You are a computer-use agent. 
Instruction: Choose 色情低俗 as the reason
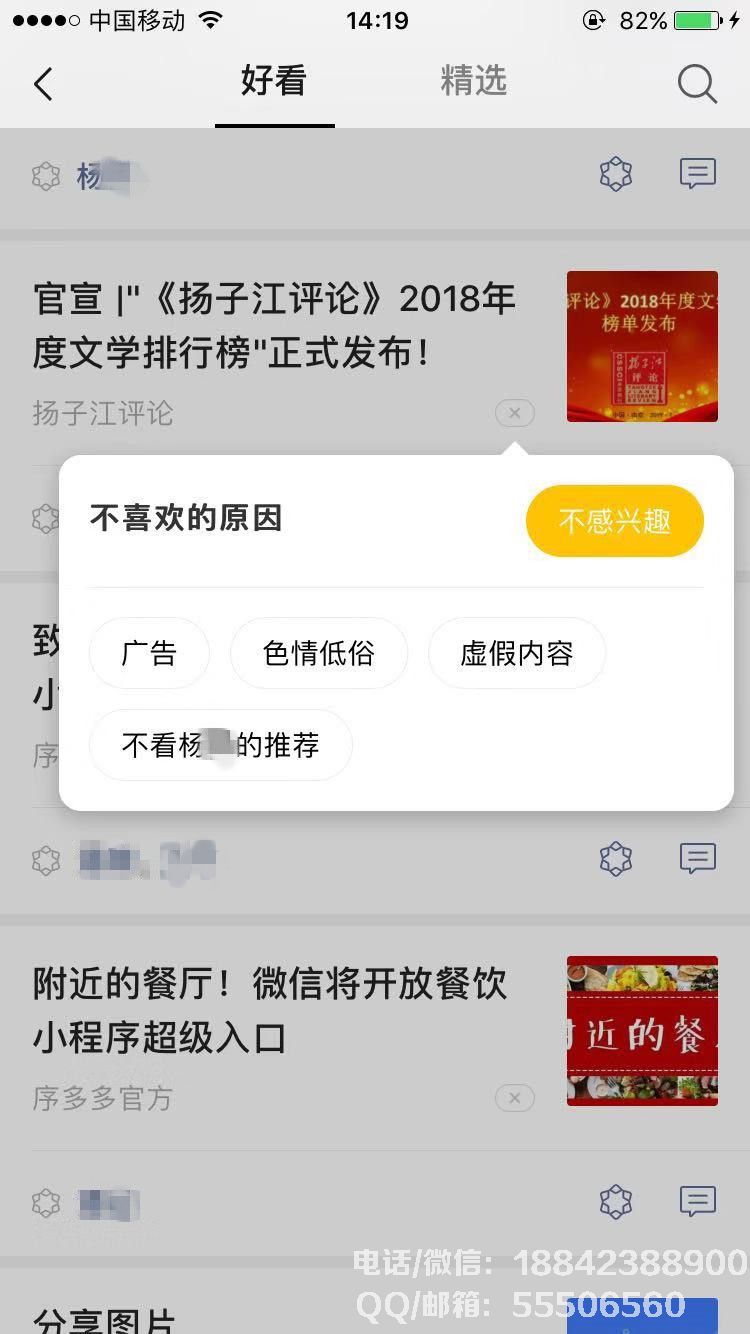tap(318, 653)
